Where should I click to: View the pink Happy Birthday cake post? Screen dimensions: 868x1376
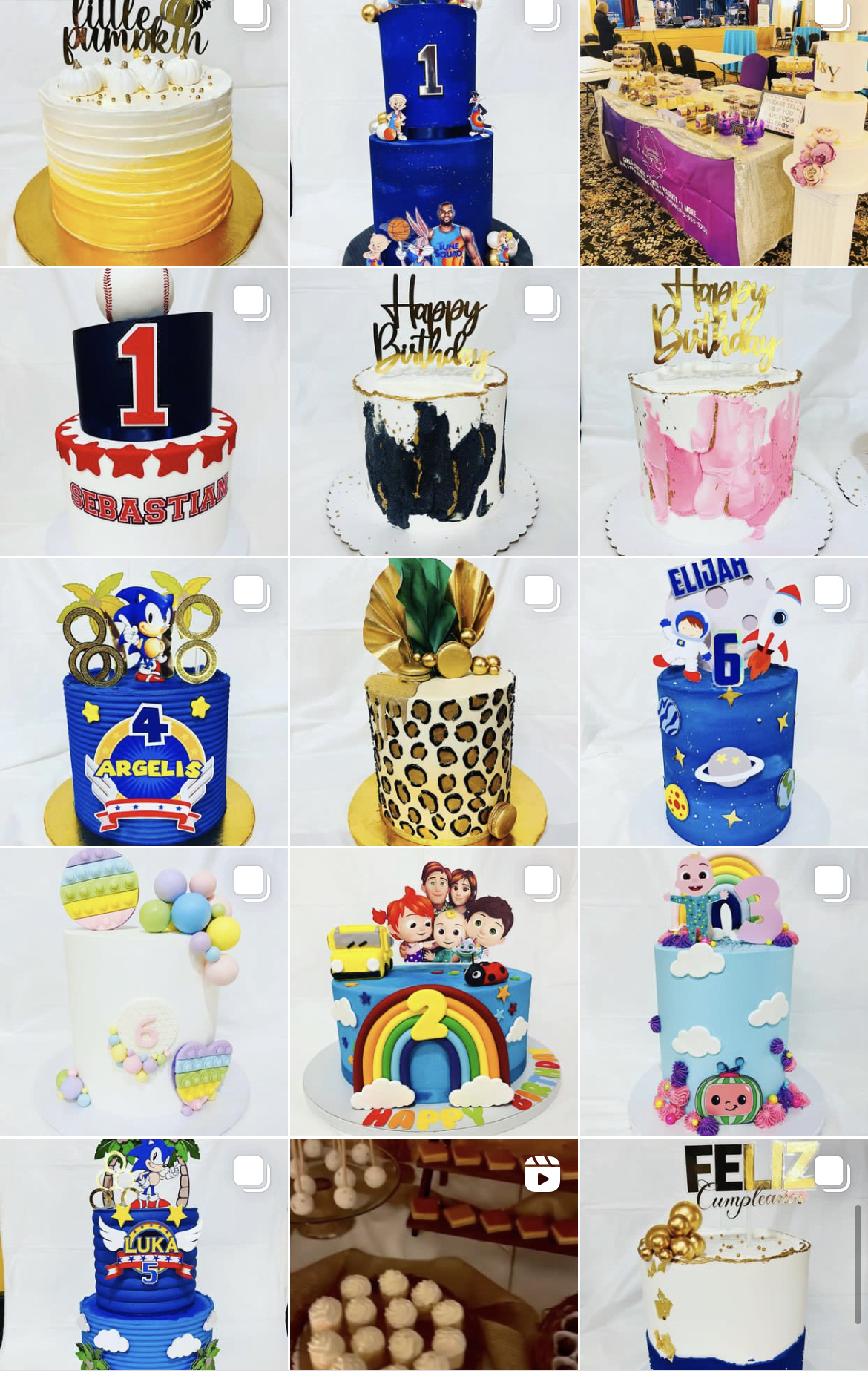click(x=723, y=412)
